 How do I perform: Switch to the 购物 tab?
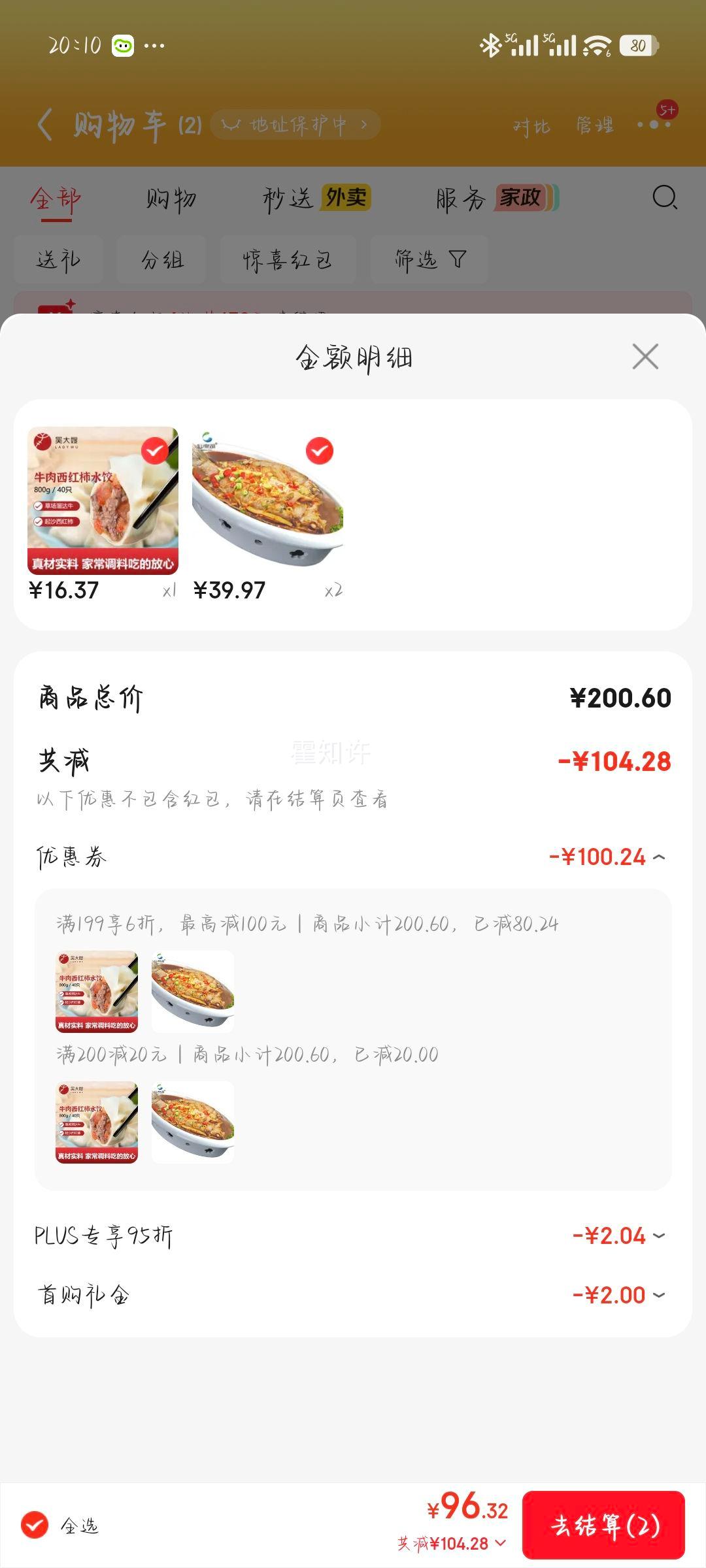click(171, 199)
